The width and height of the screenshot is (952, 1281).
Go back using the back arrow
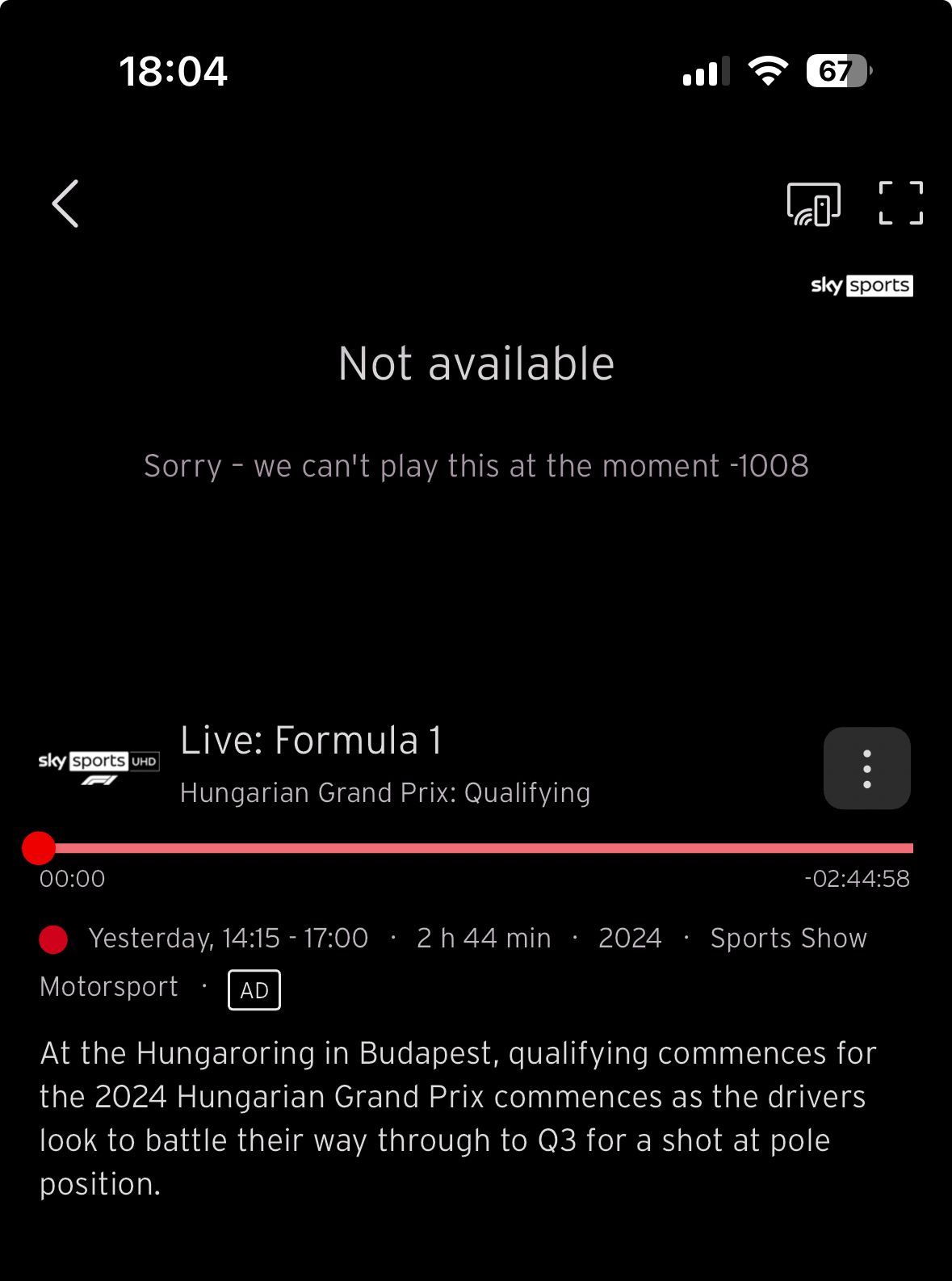(65, 204)
